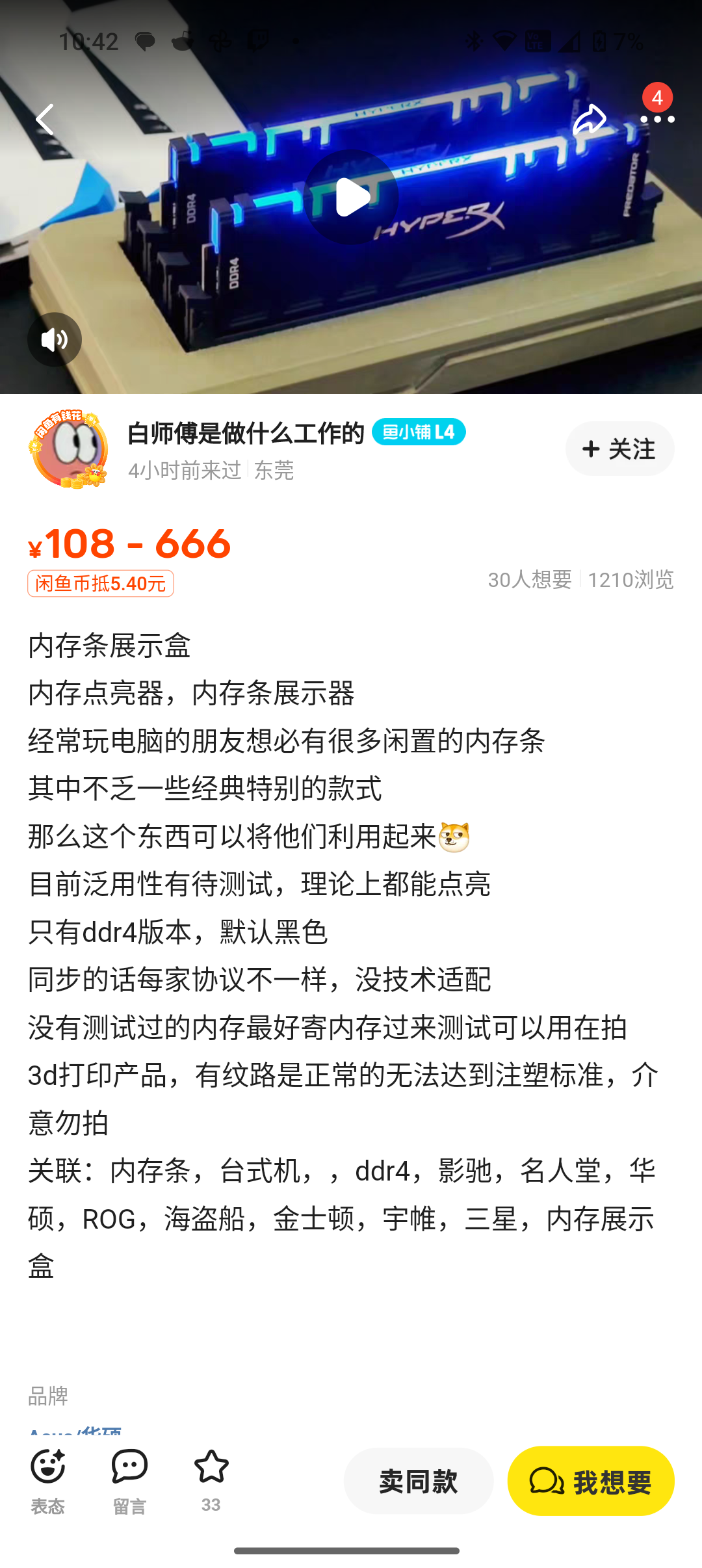Toggle the video sound
Screen dimensions: 702x1568
tap(55, 339)
